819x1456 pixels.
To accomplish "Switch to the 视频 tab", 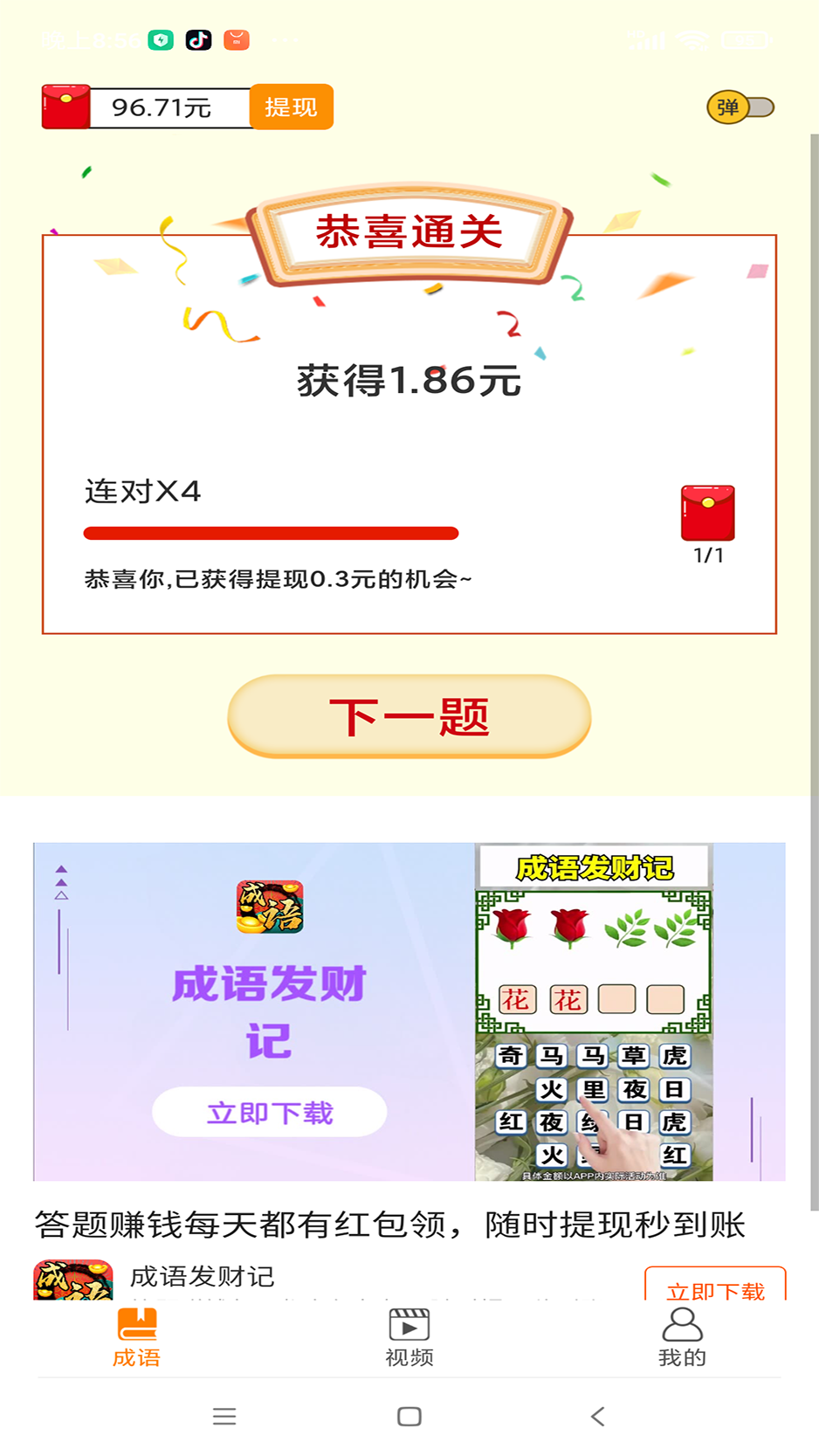I will (409, 1337).
